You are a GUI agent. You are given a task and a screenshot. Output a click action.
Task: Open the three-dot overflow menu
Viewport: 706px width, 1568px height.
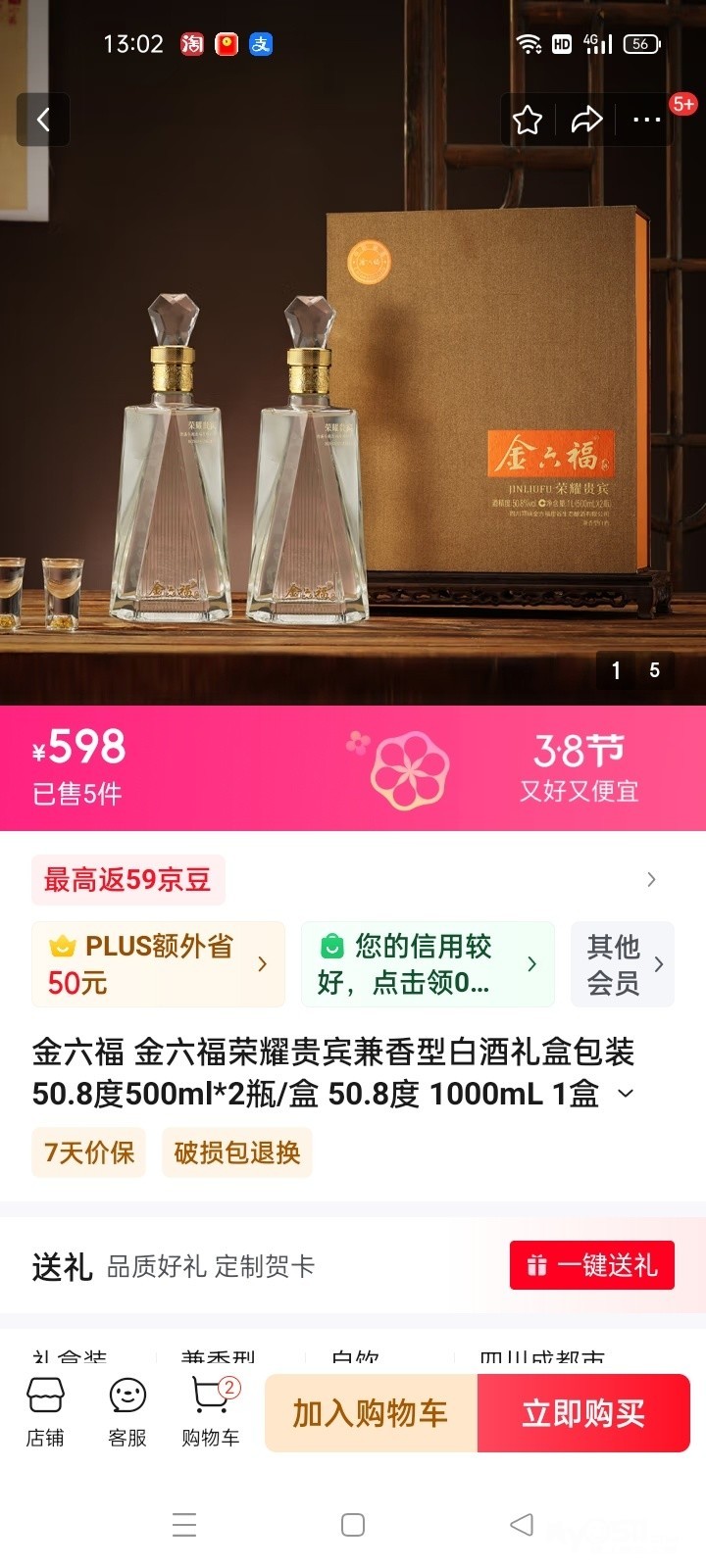click(x=647, y=120)
